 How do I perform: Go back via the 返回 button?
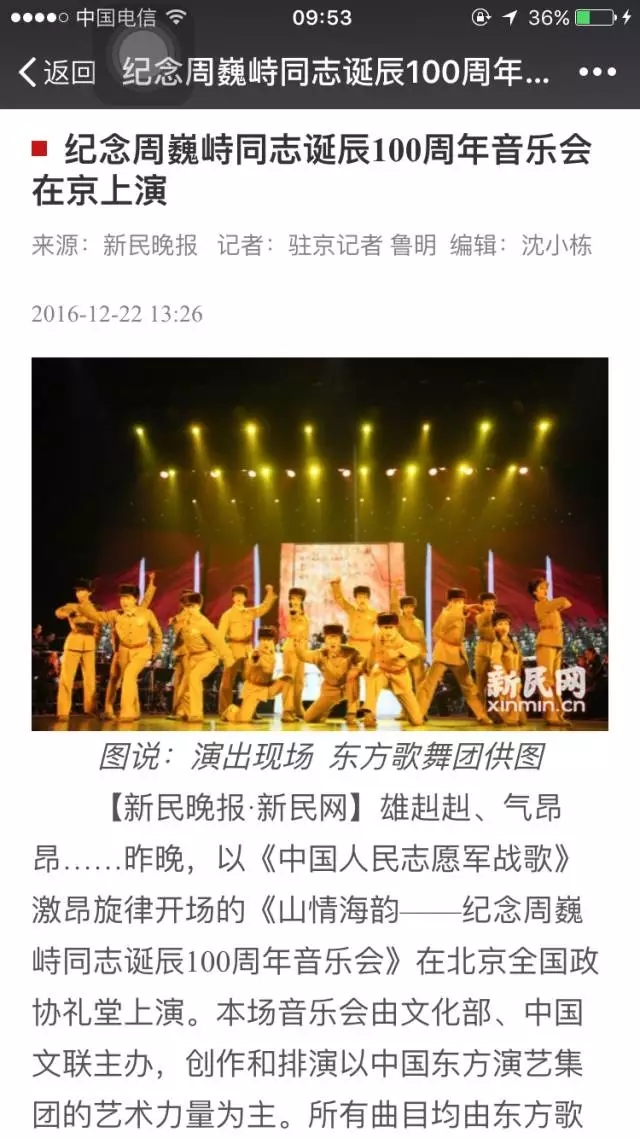[57, 72]
